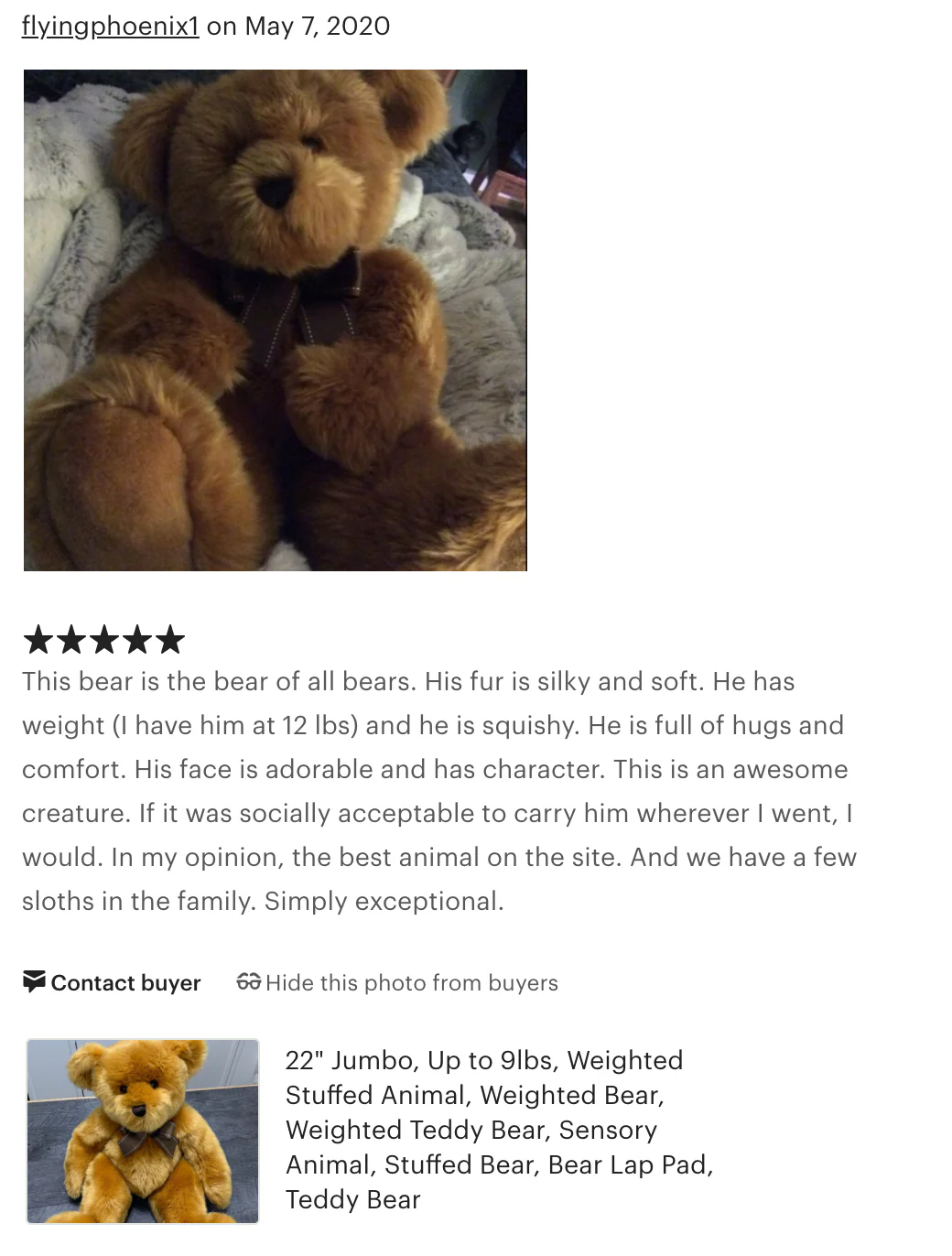Click the middle star of the five-star rating
952x1256 pixels.
pos(103,639)
